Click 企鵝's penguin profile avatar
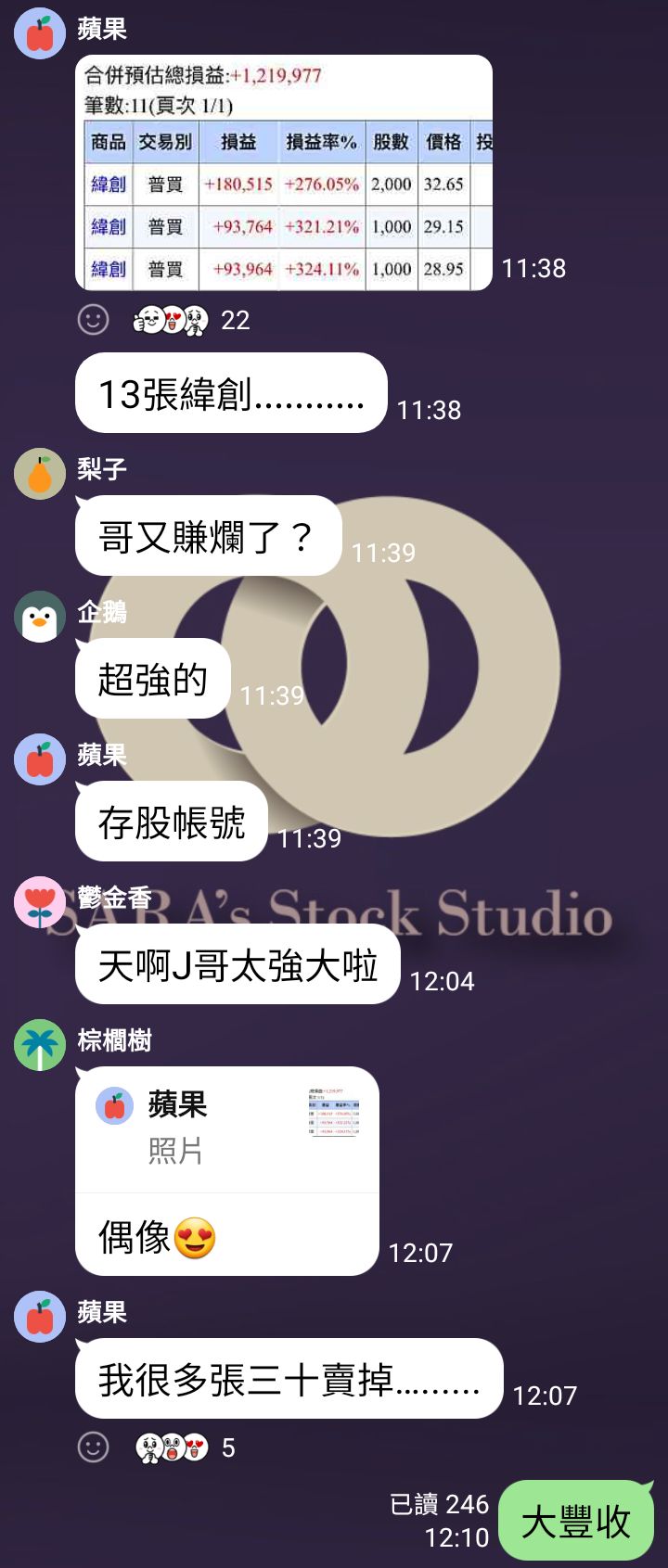668x1568 pixels. point(39,615)
